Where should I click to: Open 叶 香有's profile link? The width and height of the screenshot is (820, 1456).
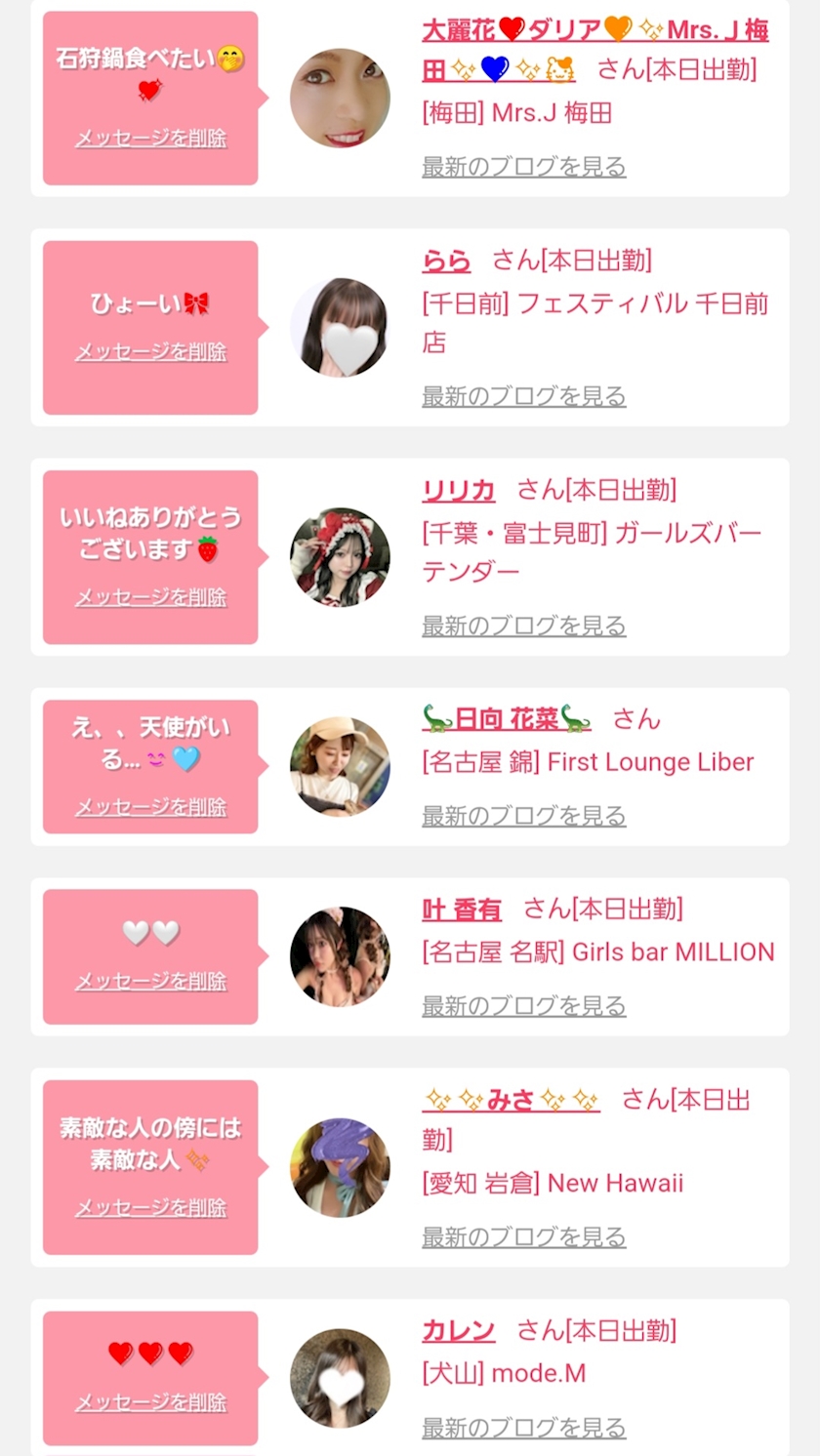[x=462, y=910]
